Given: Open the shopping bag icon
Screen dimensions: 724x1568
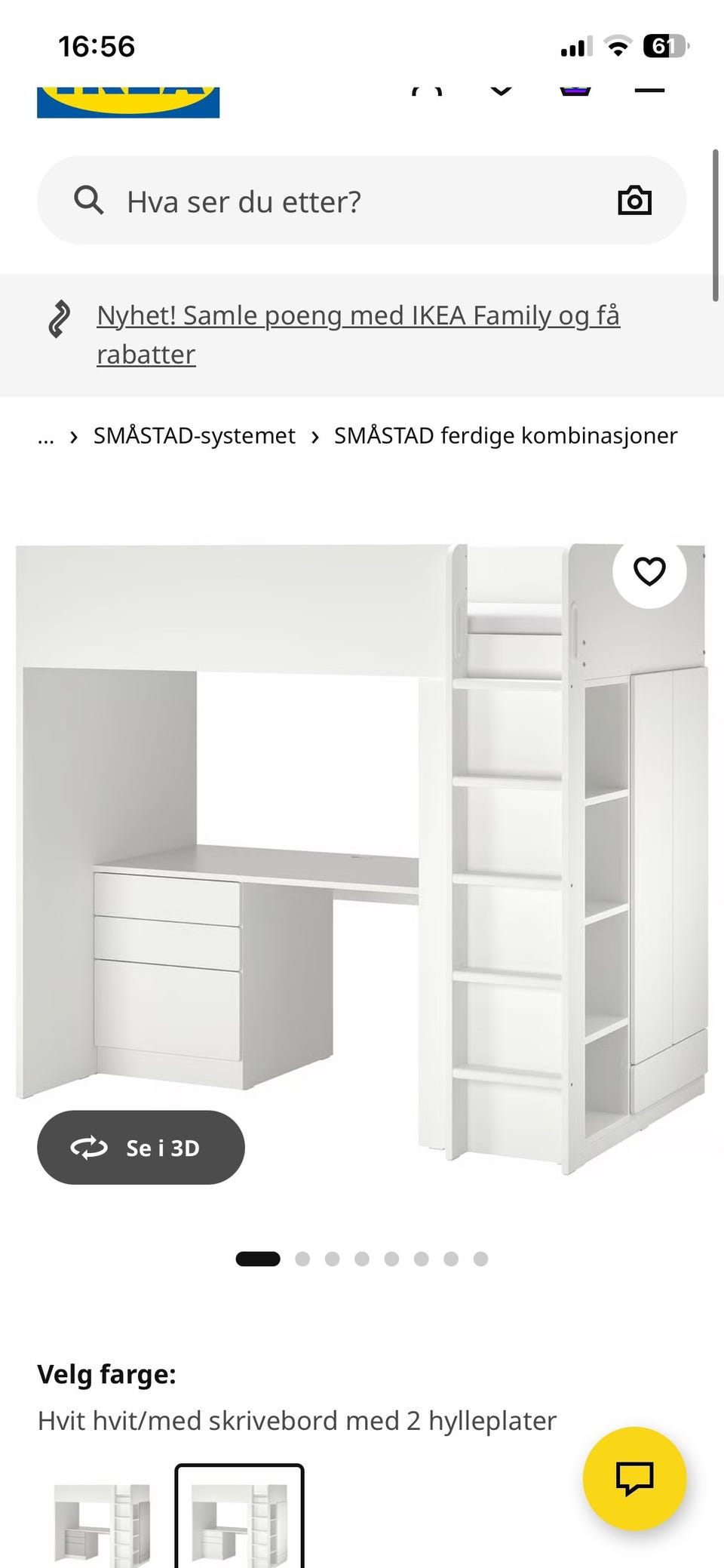Looking at the screenshot, I should tap(575, 90).
